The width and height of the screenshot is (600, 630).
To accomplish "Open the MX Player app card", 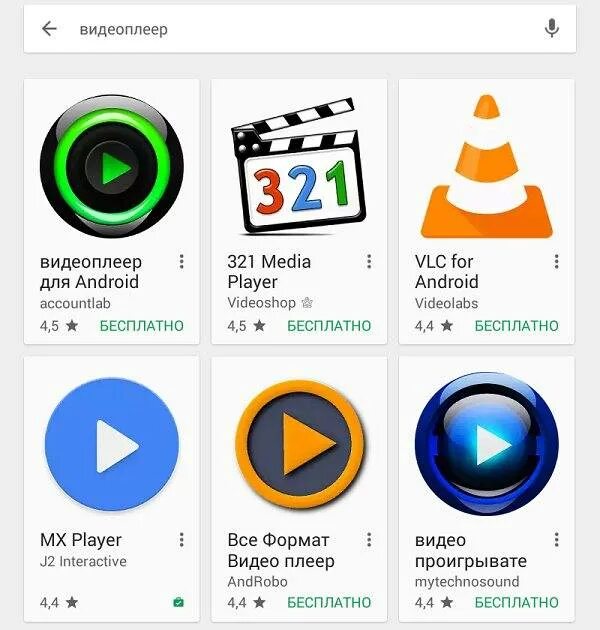I will point(111,445).
